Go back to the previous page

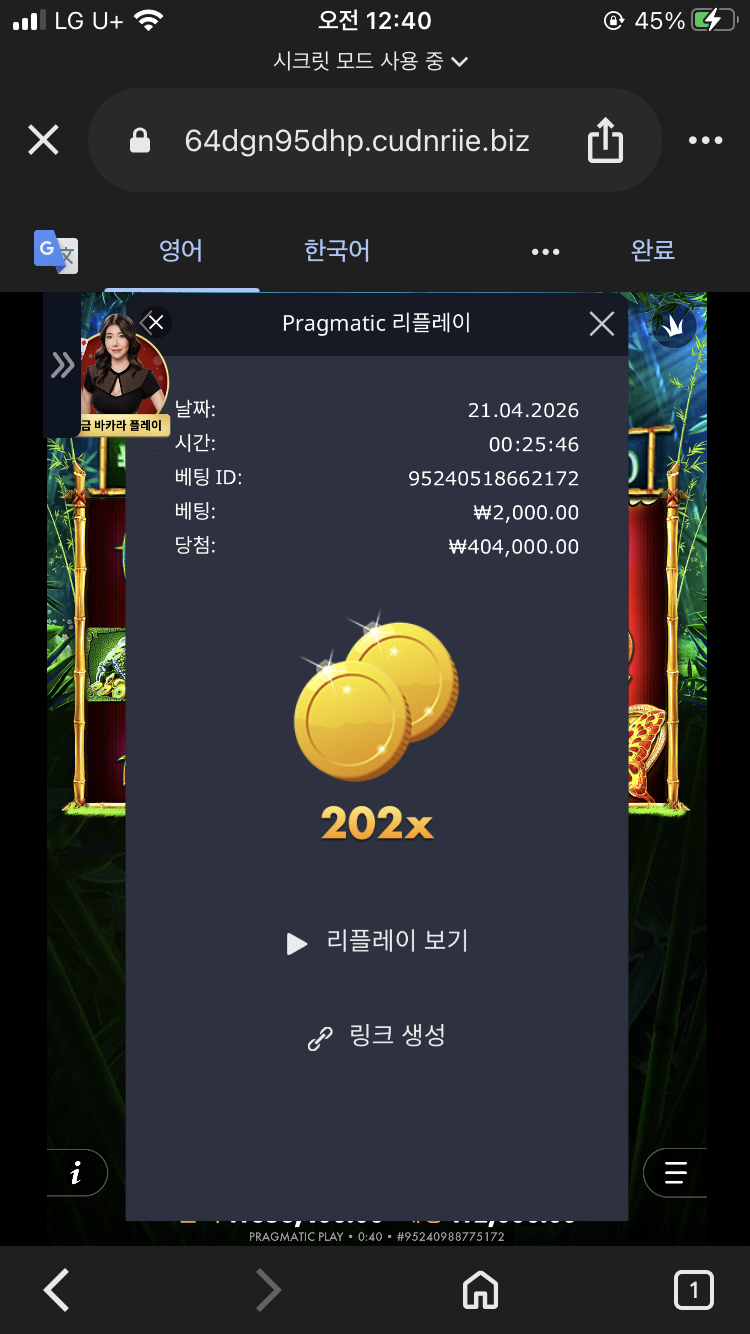57,1290
